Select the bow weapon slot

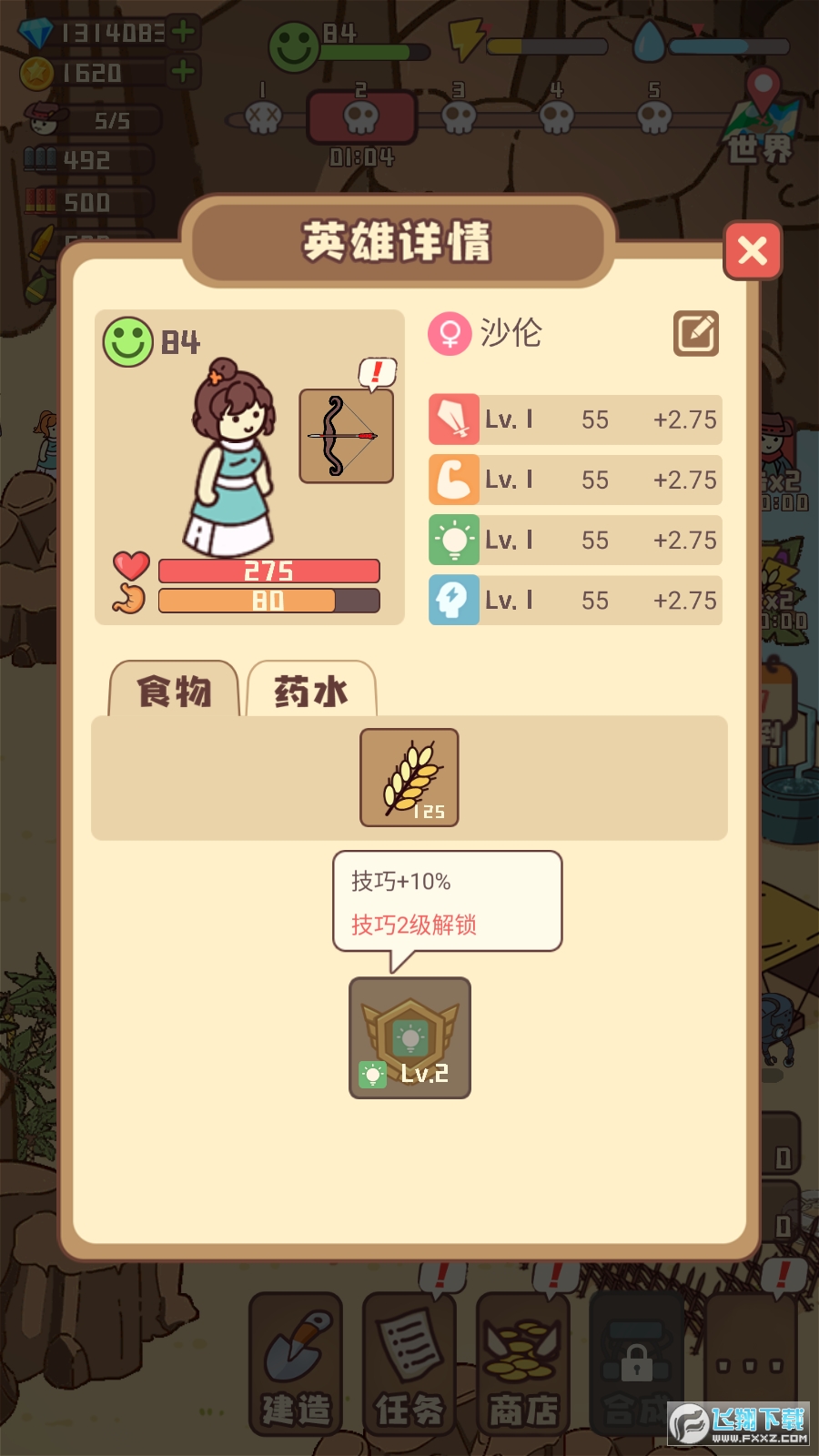347,437
